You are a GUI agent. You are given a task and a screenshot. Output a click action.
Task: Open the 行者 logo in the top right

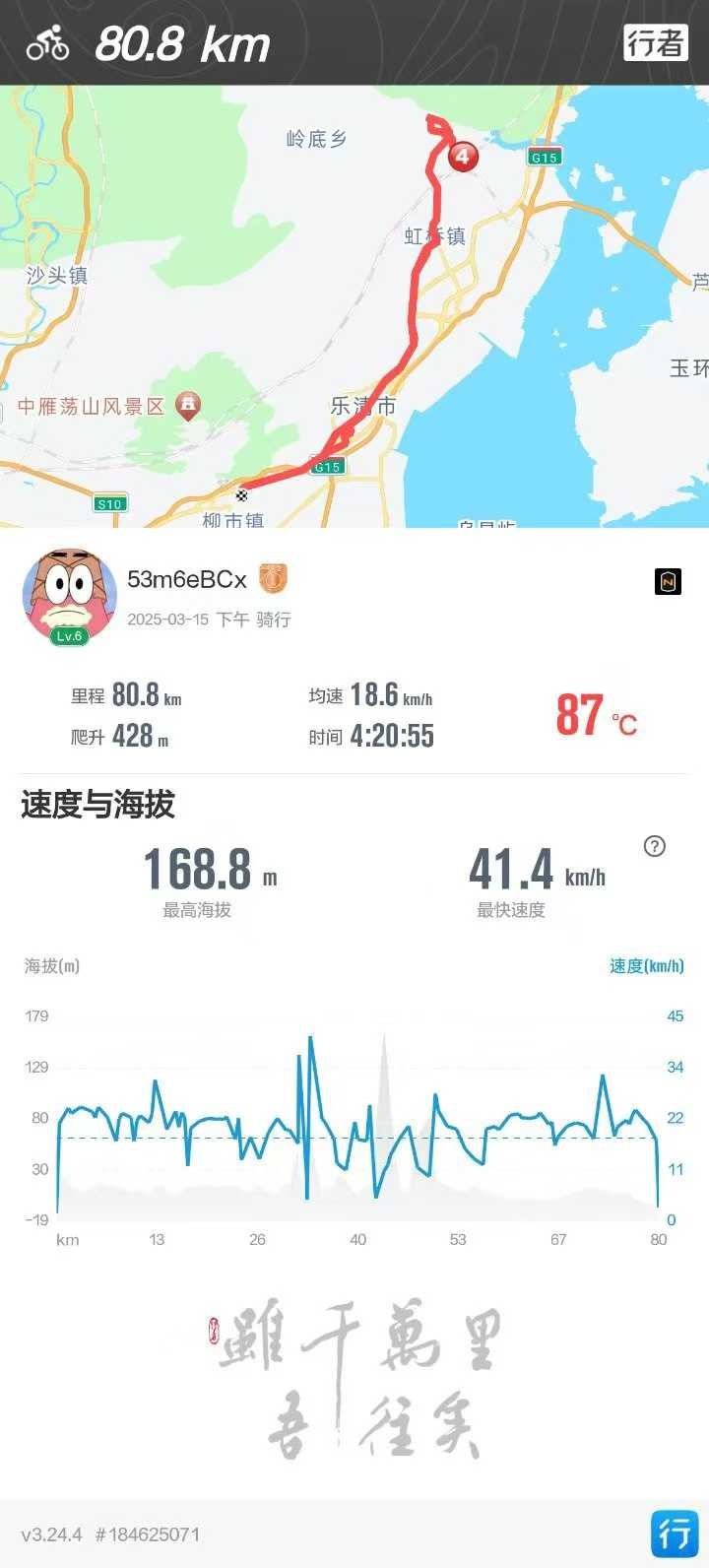pyautogui.click(x=658, y=44)
